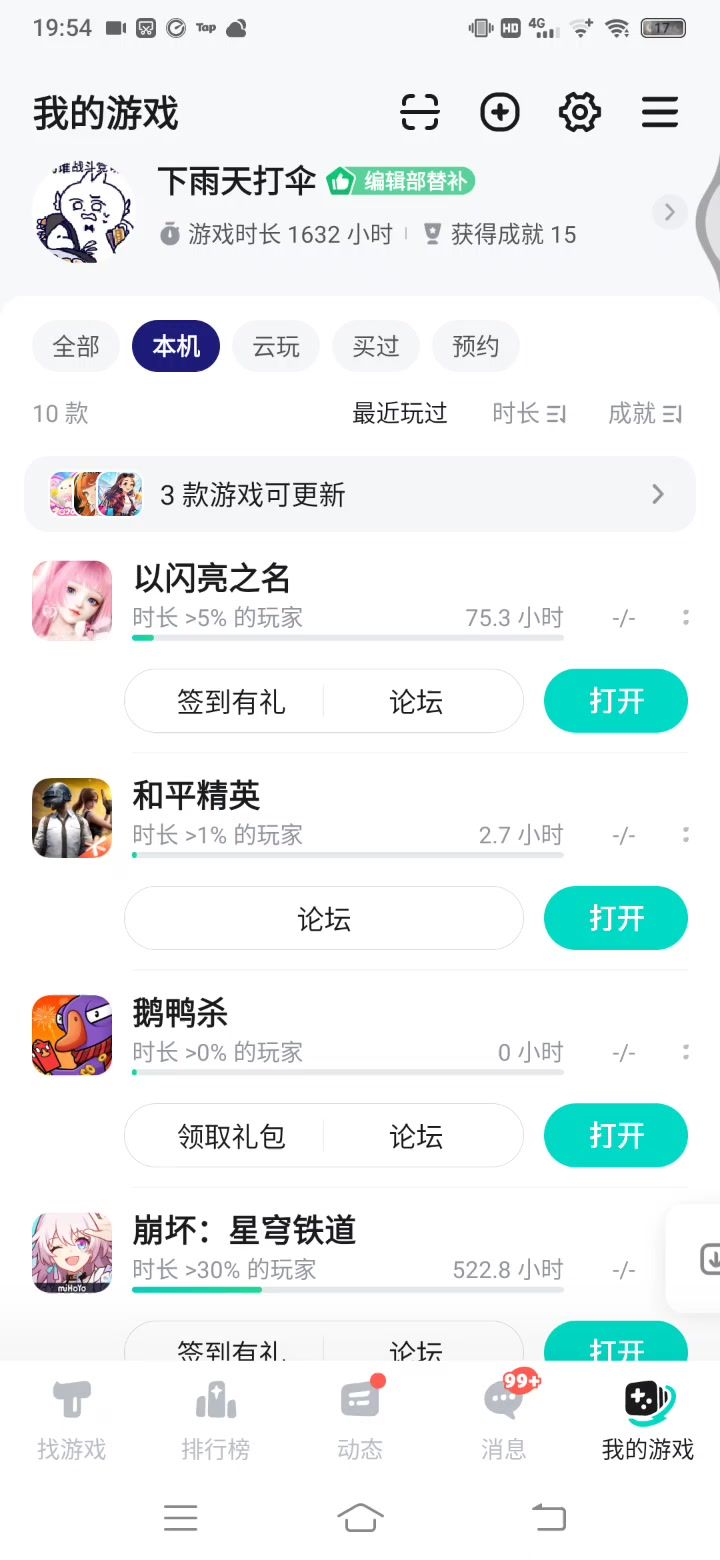Open the more options dots for 和平精英
Viewport: 720px width, 1560px height.
click(686, 835)
